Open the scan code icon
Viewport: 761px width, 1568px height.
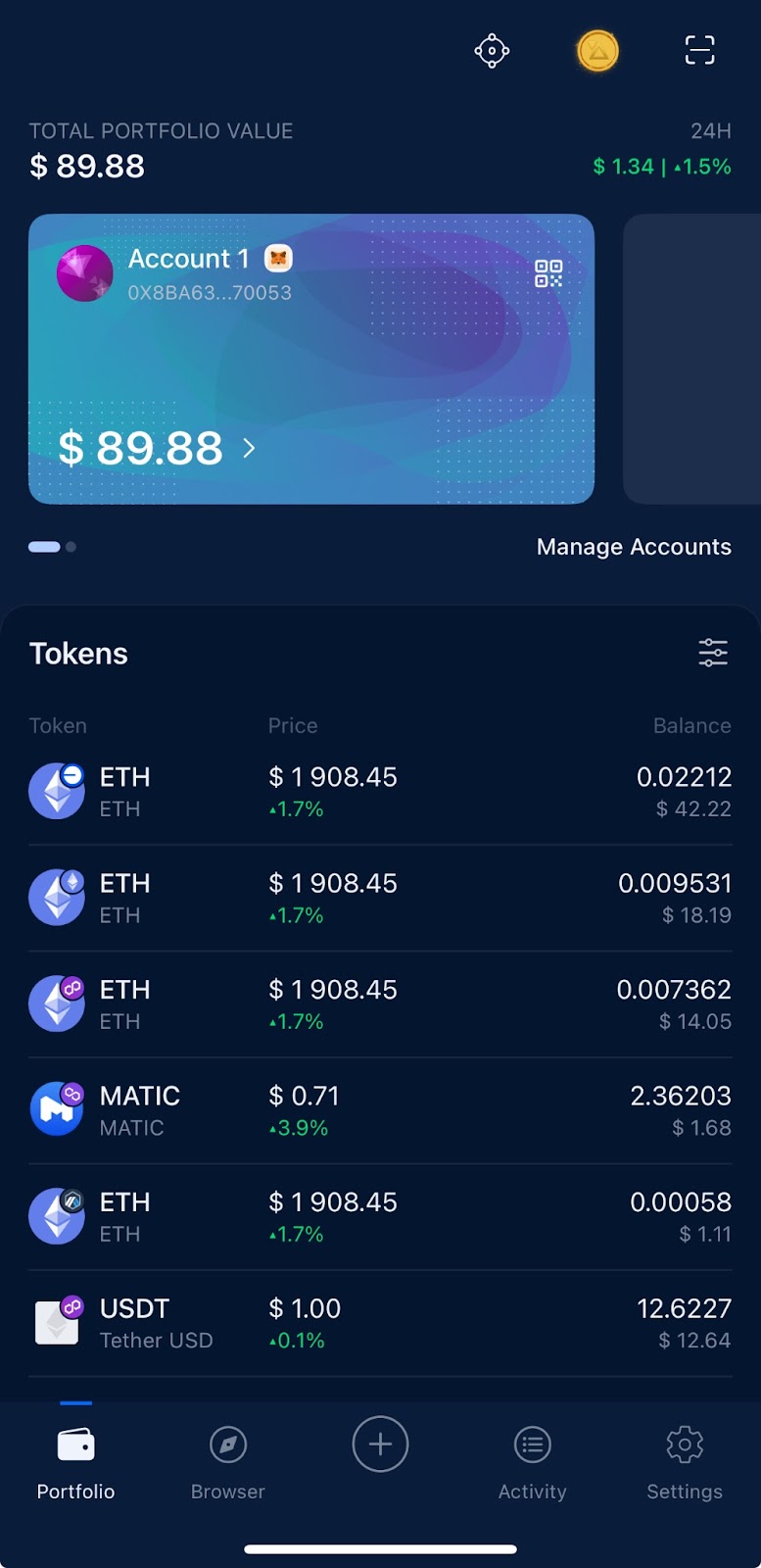click(699, 51)
